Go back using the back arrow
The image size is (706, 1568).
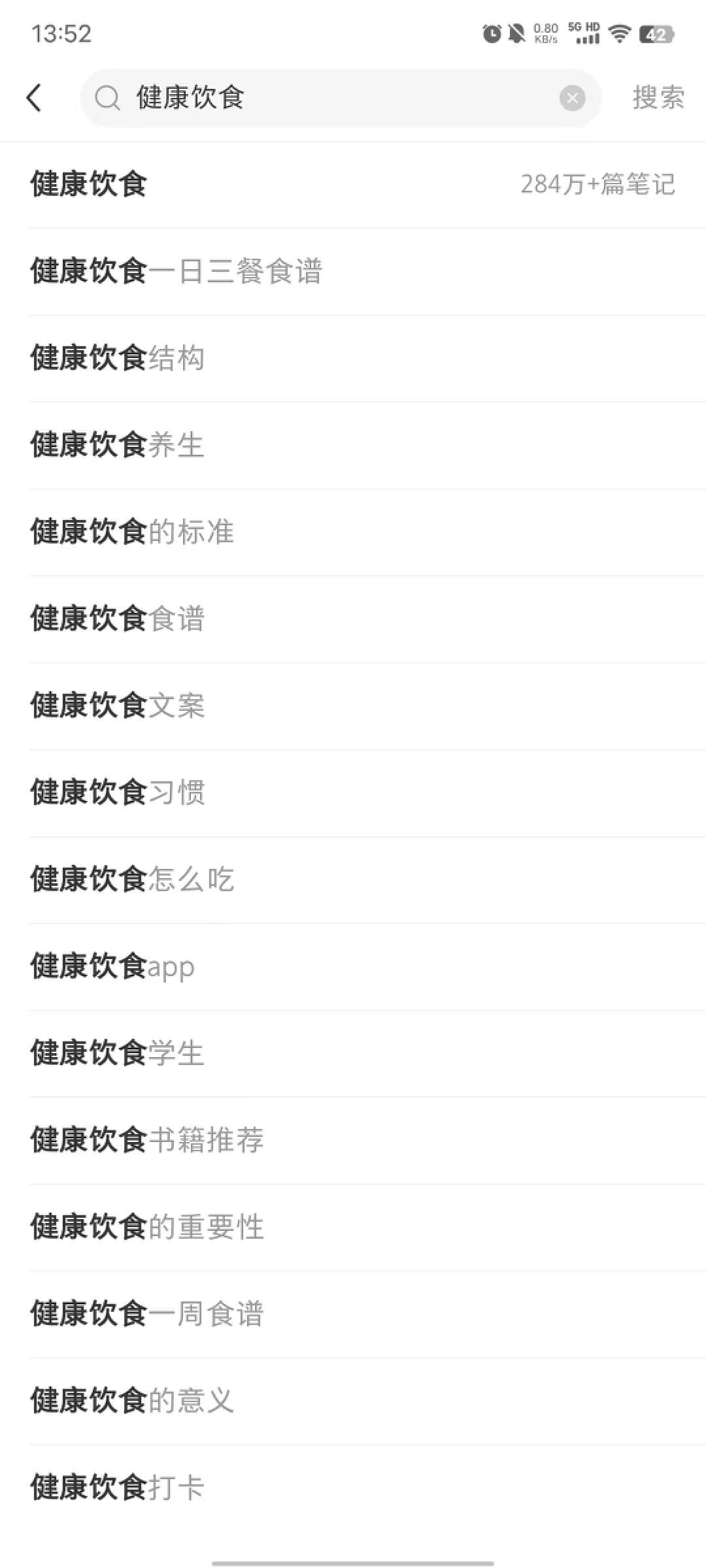pyautogui.click(x=34, y=98)
